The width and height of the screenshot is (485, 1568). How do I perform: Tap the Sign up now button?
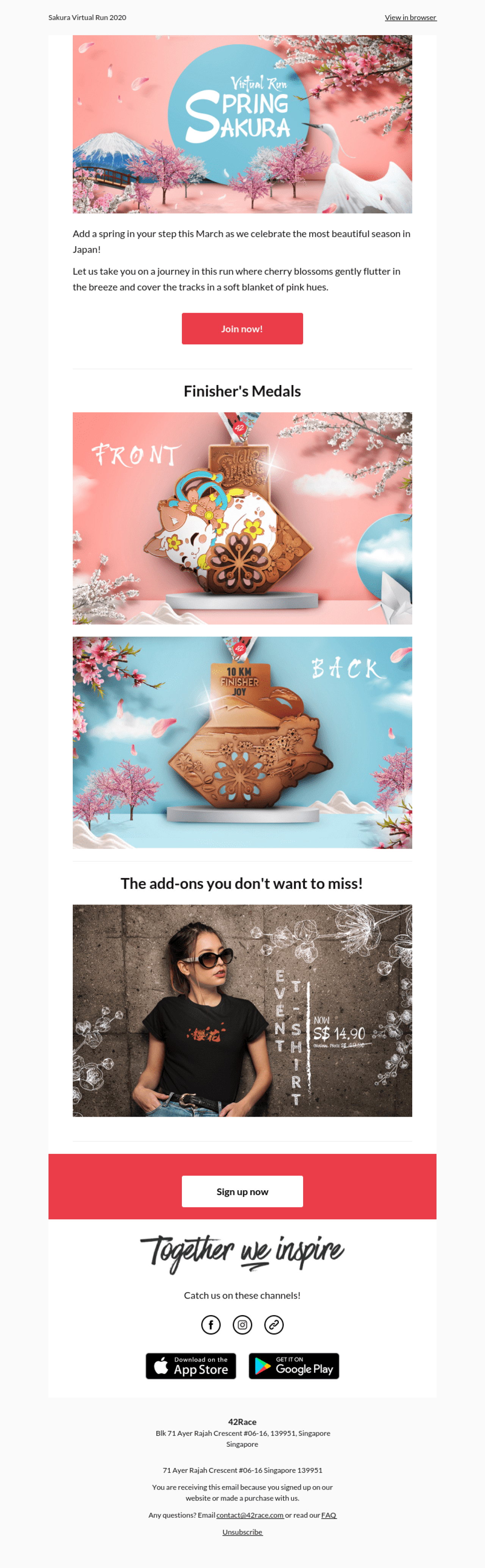[242, 1191]
